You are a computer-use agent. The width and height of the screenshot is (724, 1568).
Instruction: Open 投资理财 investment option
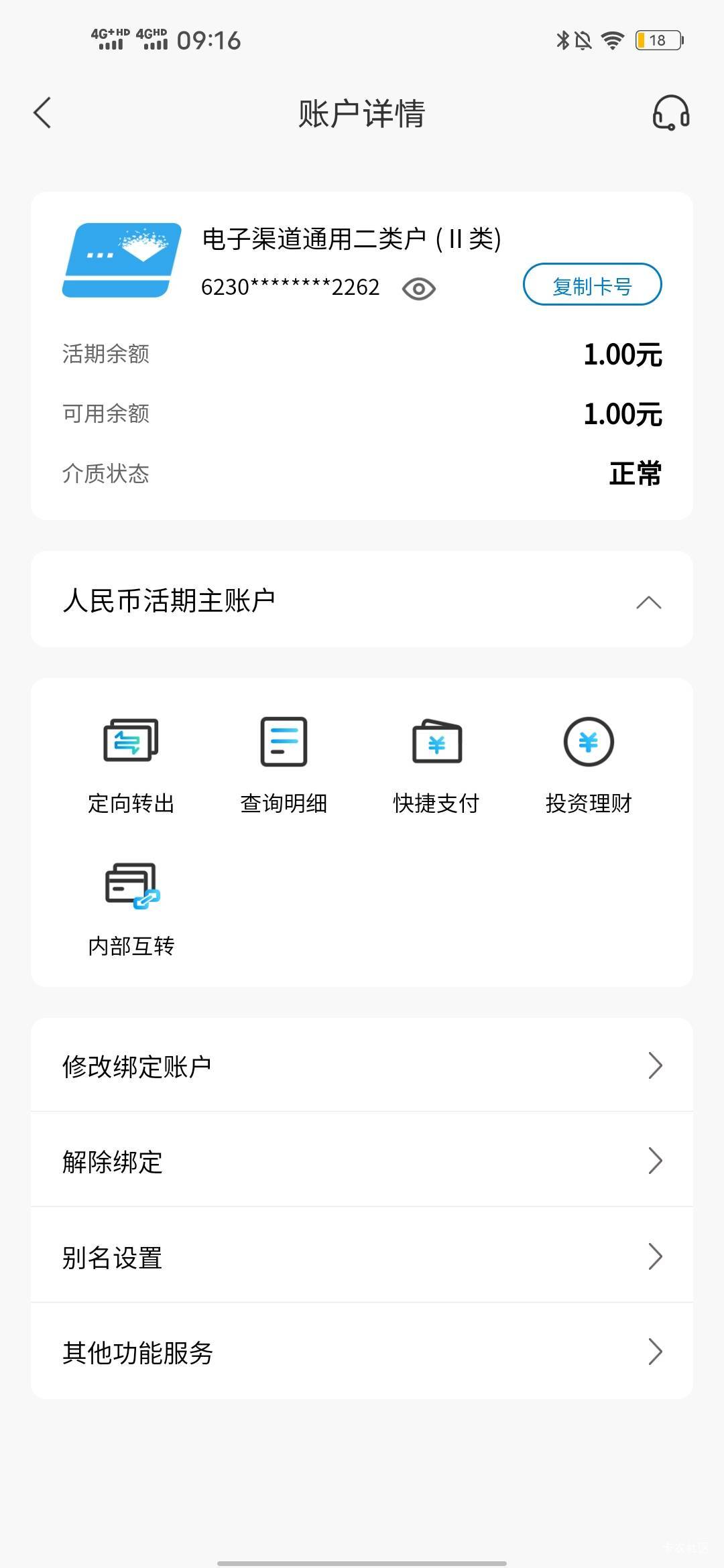pyautogui.click(x=589, y=765)
